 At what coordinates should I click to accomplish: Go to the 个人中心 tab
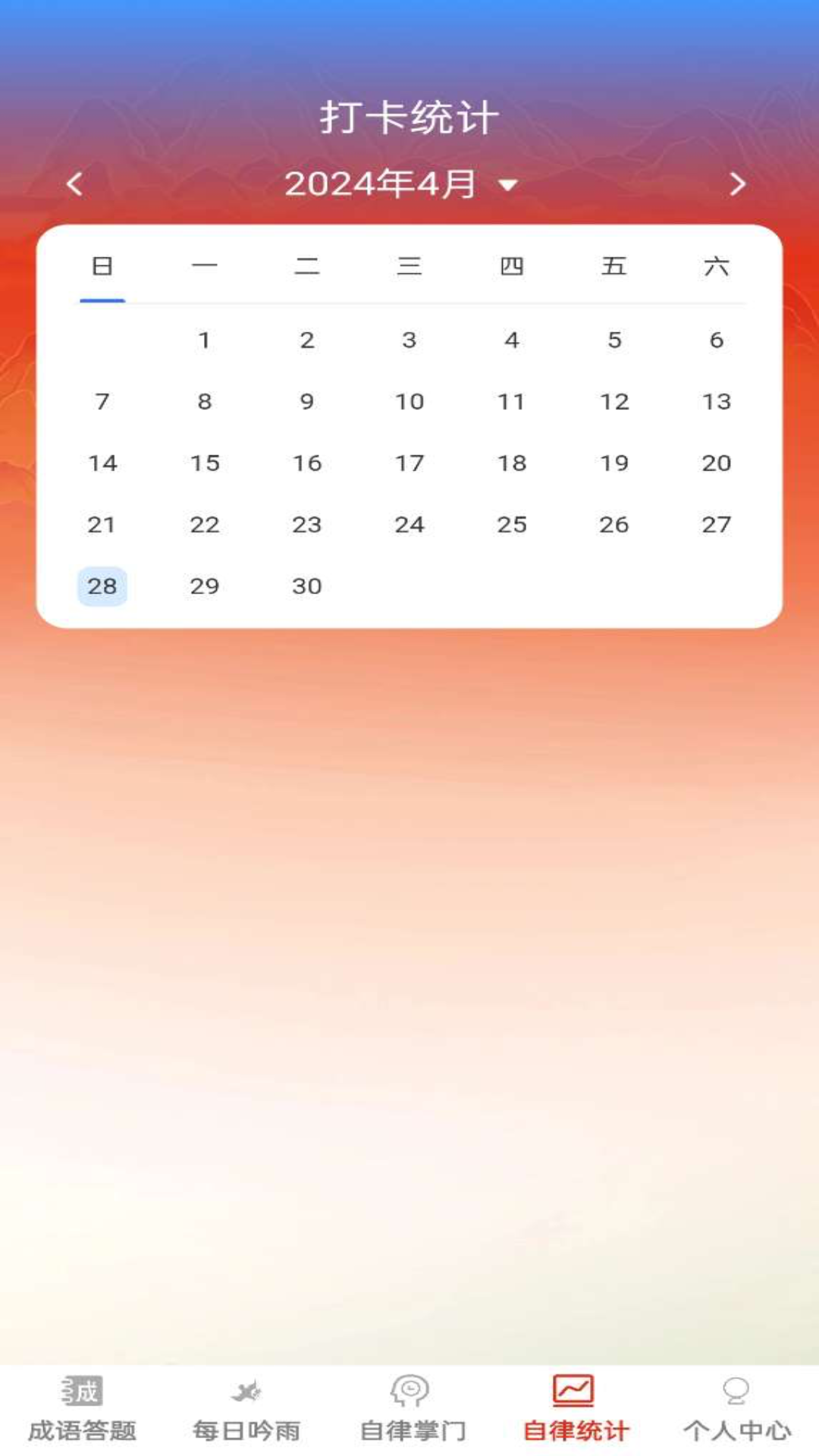point(737,1410)
